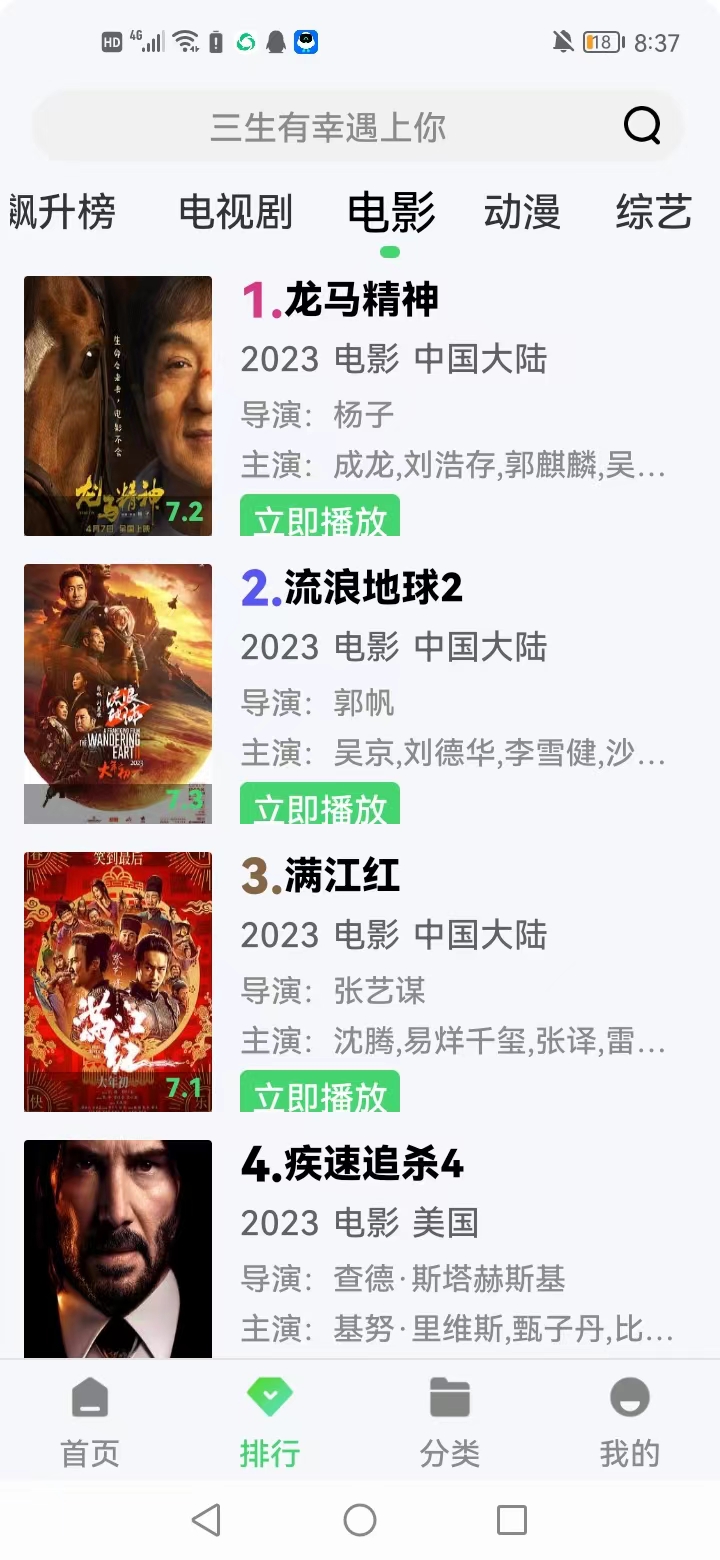Tap the search magnifier icon
This screenshot has height=1560, width=720.
click(642, 126)
